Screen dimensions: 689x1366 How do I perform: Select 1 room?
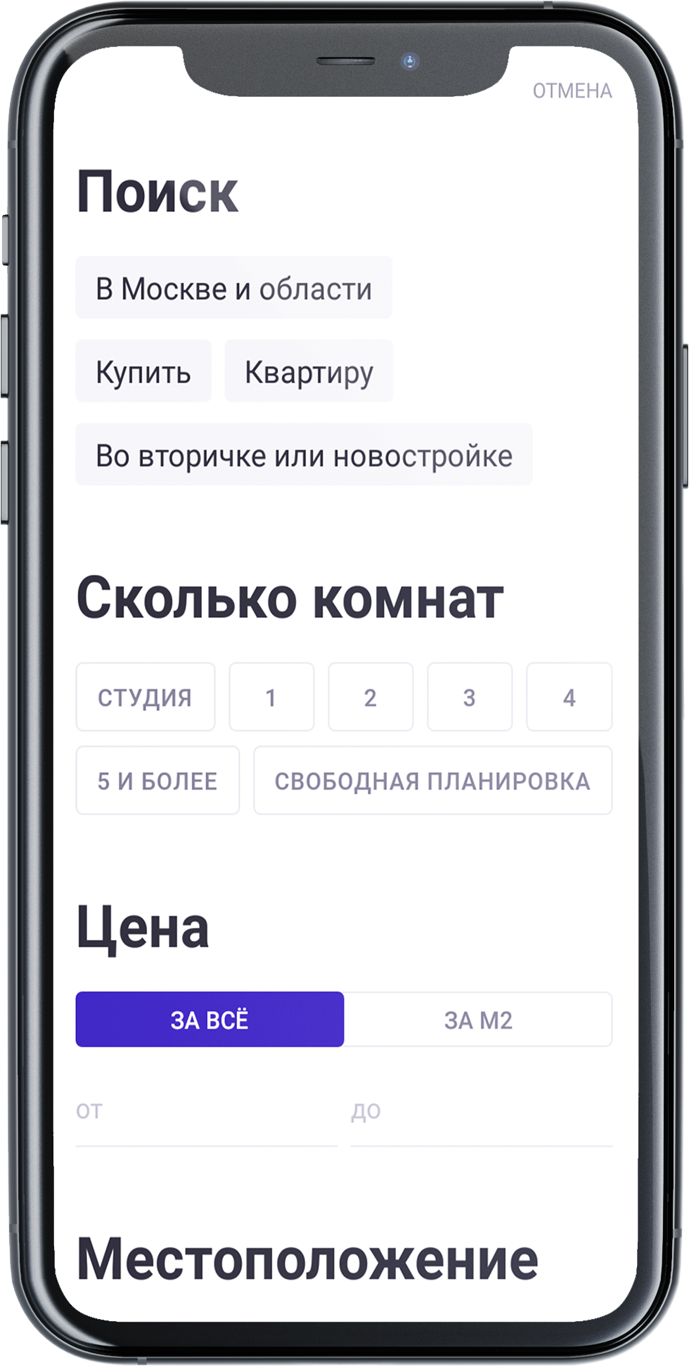point(271,697)
